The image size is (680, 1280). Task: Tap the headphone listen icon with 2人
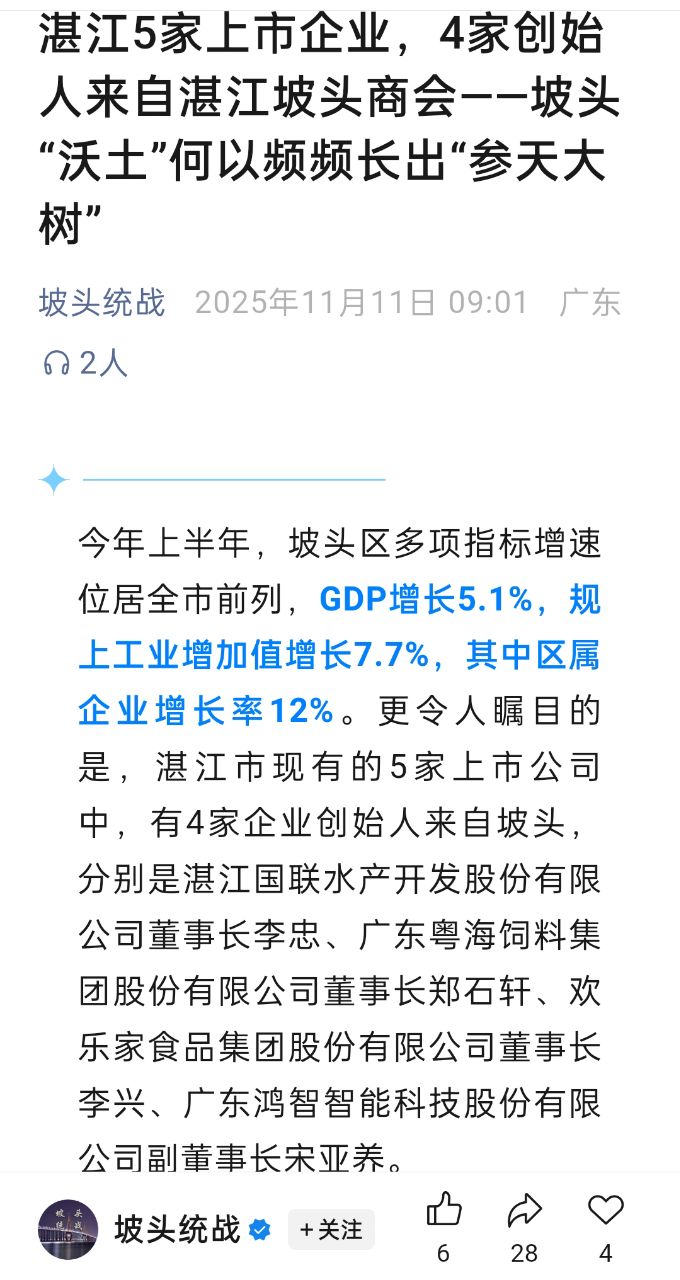pos(56,363)
